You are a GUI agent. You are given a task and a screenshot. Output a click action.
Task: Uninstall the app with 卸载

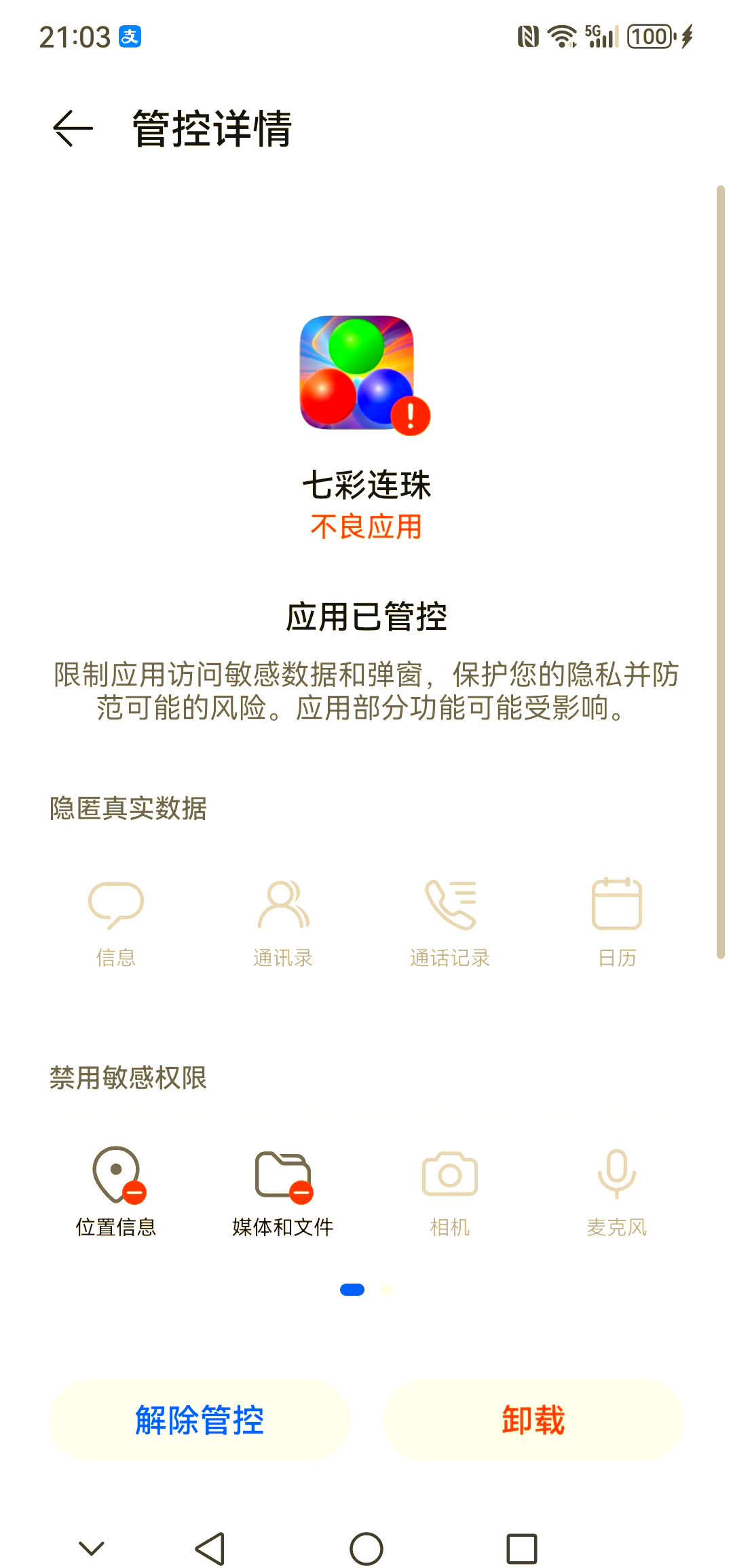(x=533, y=1420)
